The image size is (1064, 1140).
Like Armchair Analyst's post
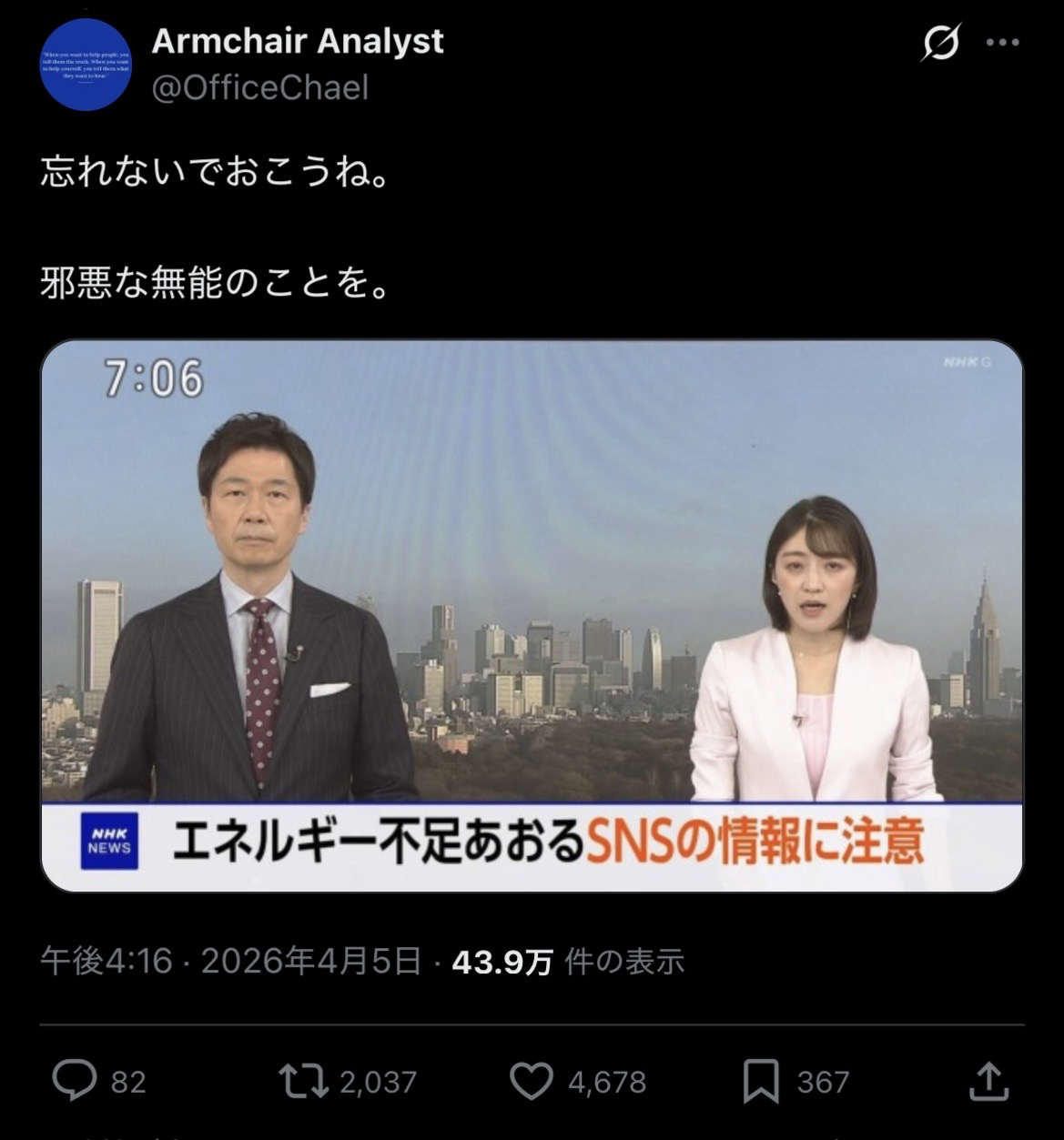[532, 1080]
